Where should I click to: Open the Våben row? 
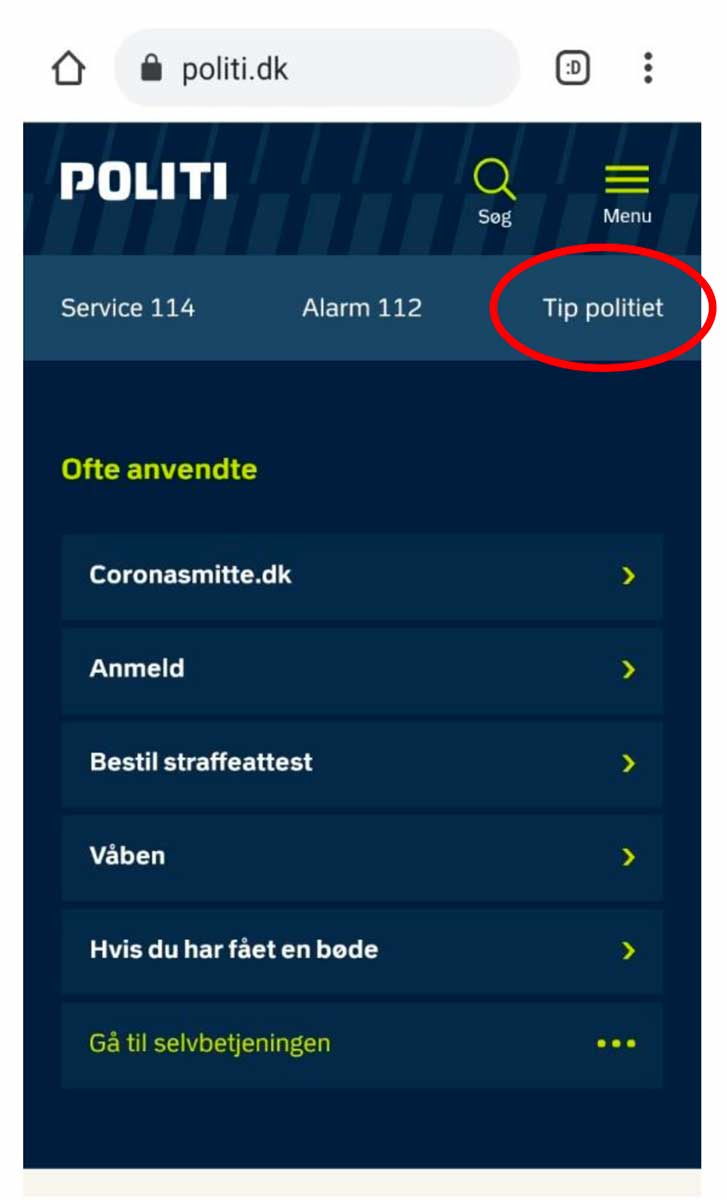pos(362,857)
